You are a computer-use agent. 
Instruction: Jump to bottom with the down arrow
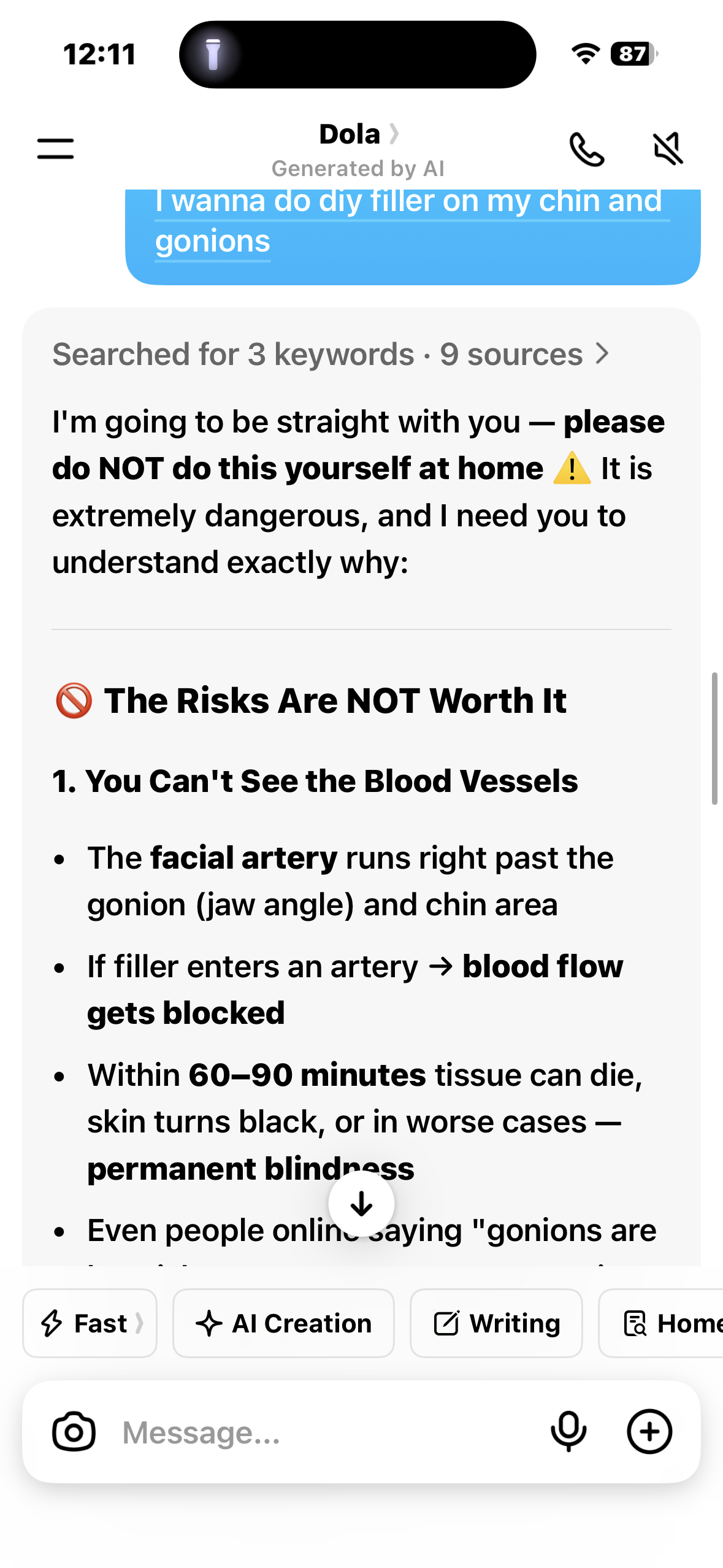(361, 1204)
